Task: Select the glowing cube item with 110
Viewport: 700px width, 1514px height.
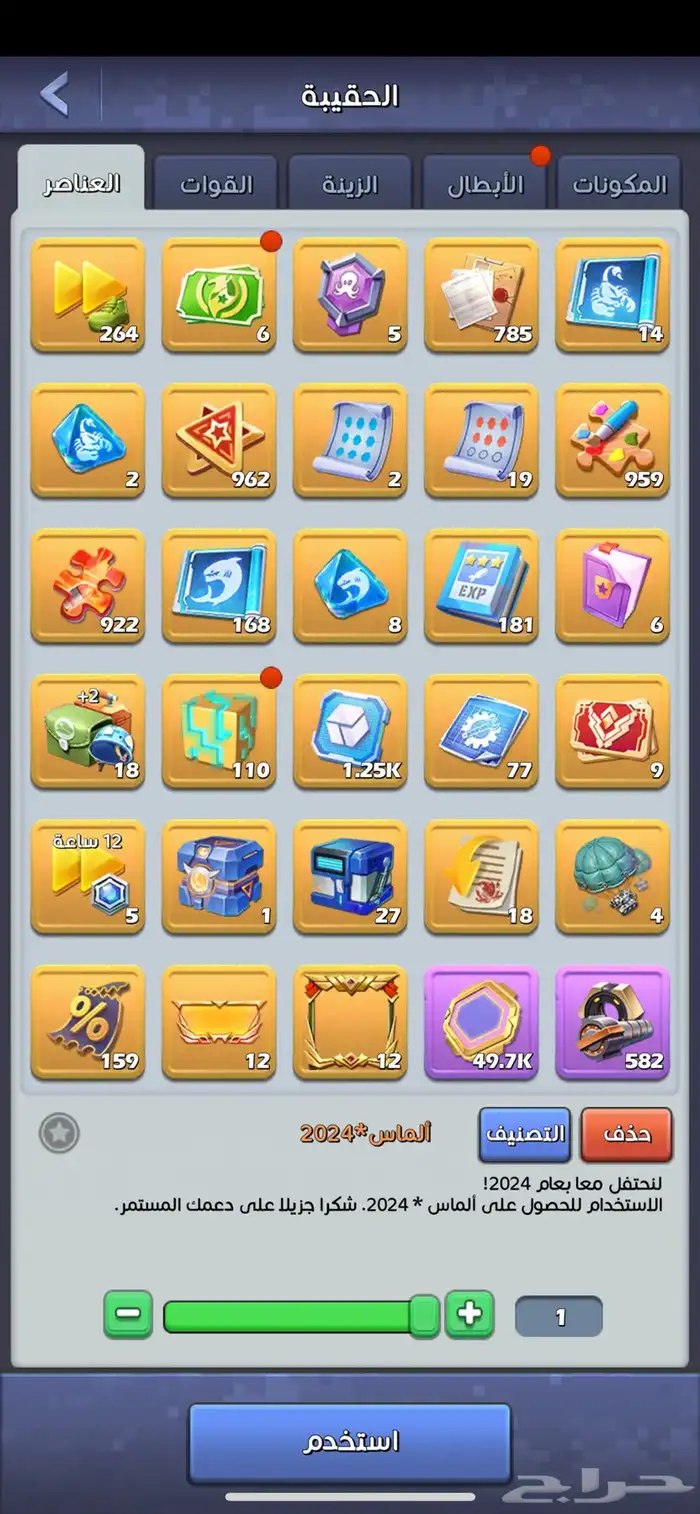Action: [219, 732]
